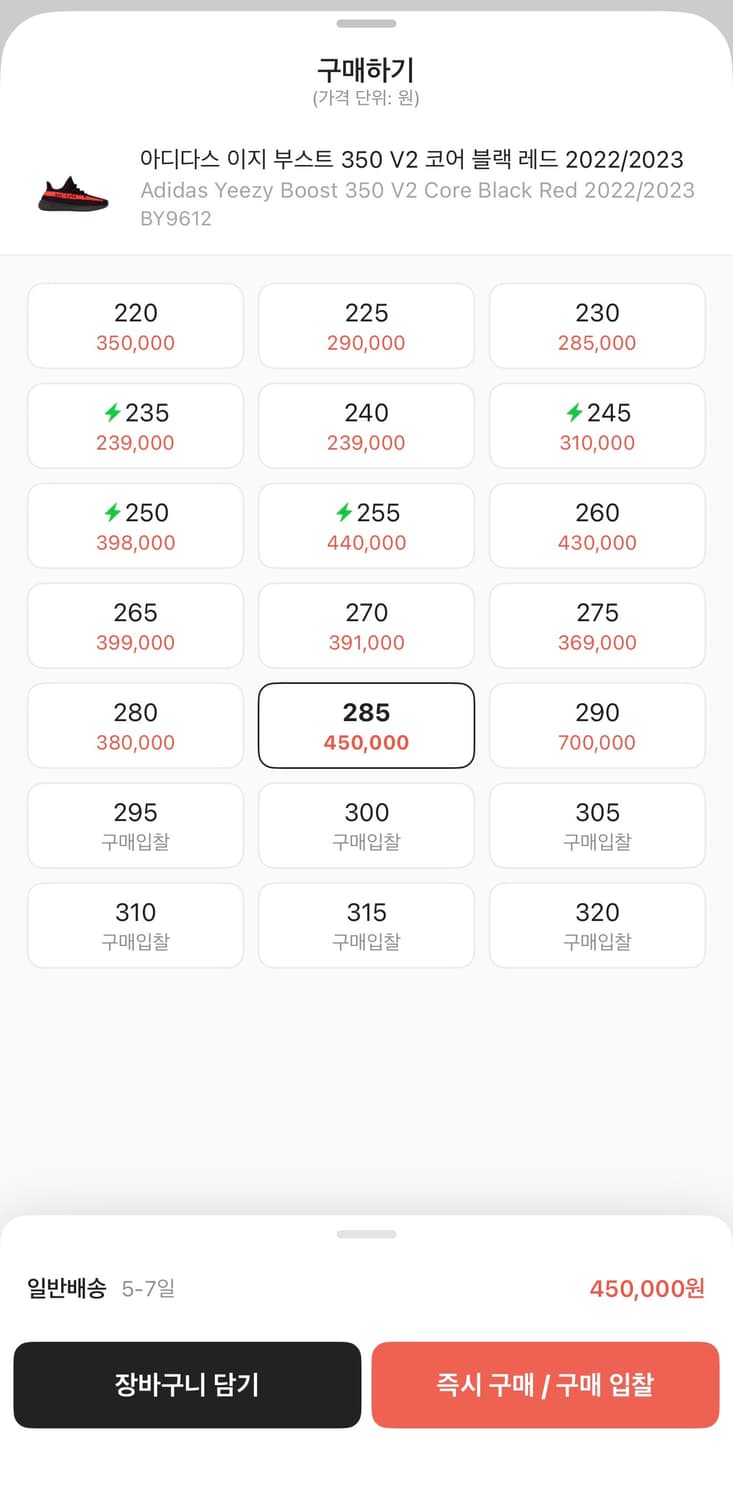The width and height of the screenshot is (733, 1500).
Task: Deselect the highlighted size 285 option
Action: point(366,725)
